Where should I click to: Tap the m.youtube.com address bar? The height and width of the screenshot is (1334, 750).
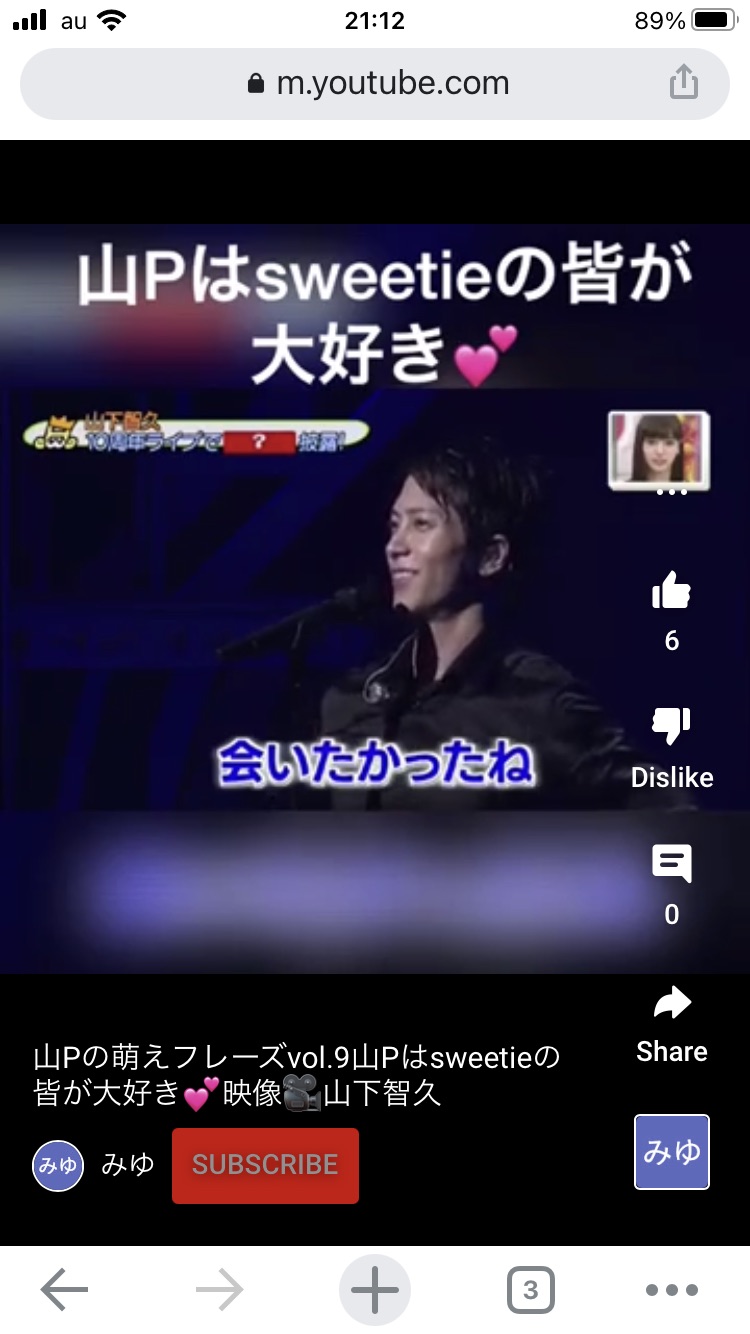(375, 84)
